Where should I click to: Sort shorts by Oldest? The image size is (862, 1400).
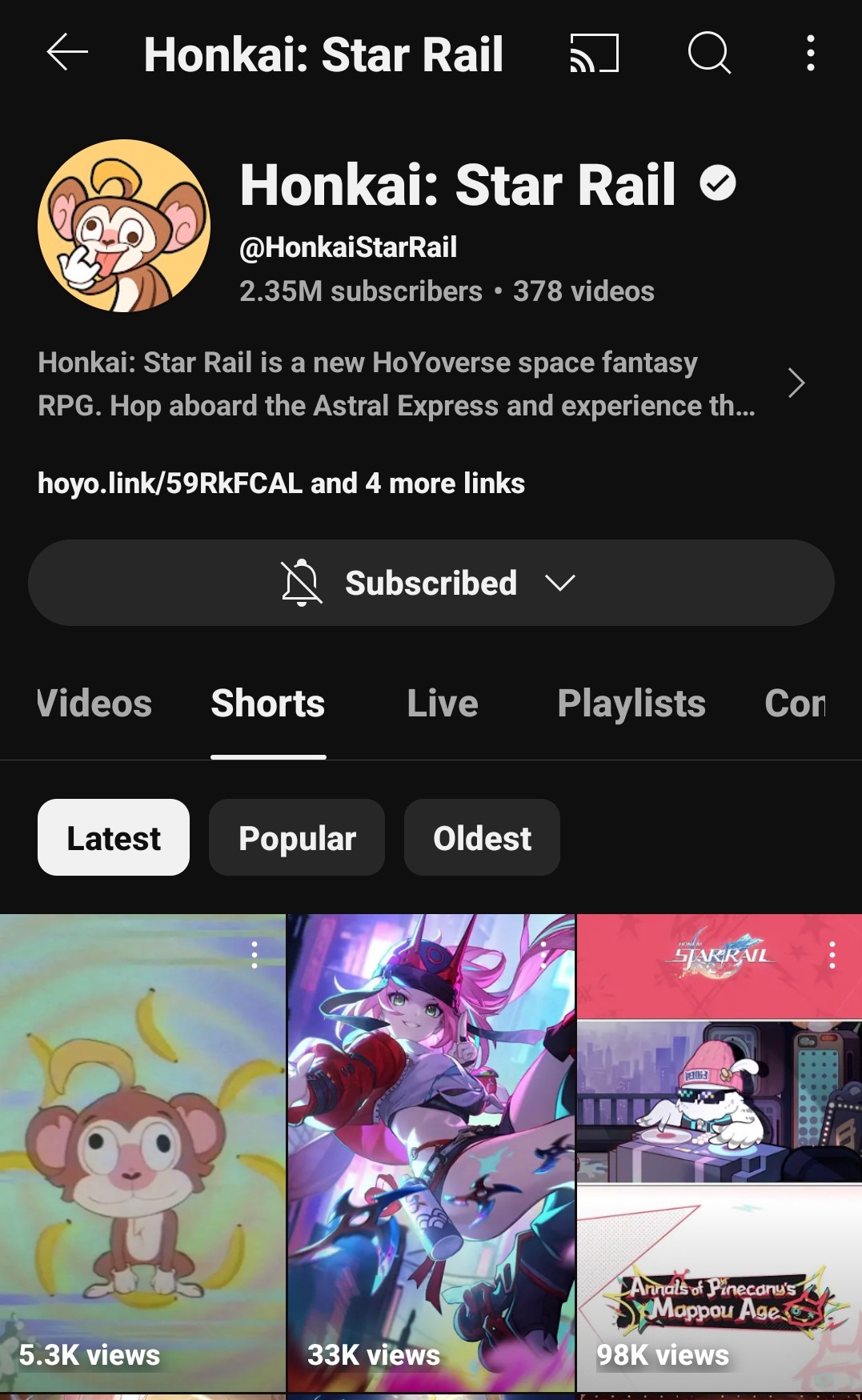482,838
